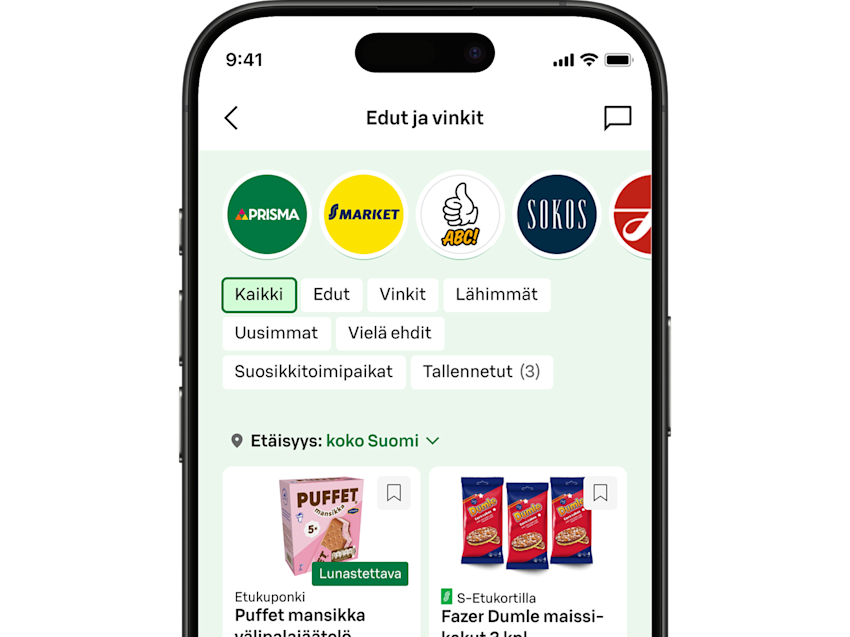Show only Vinkit

(x=402, y=294)
